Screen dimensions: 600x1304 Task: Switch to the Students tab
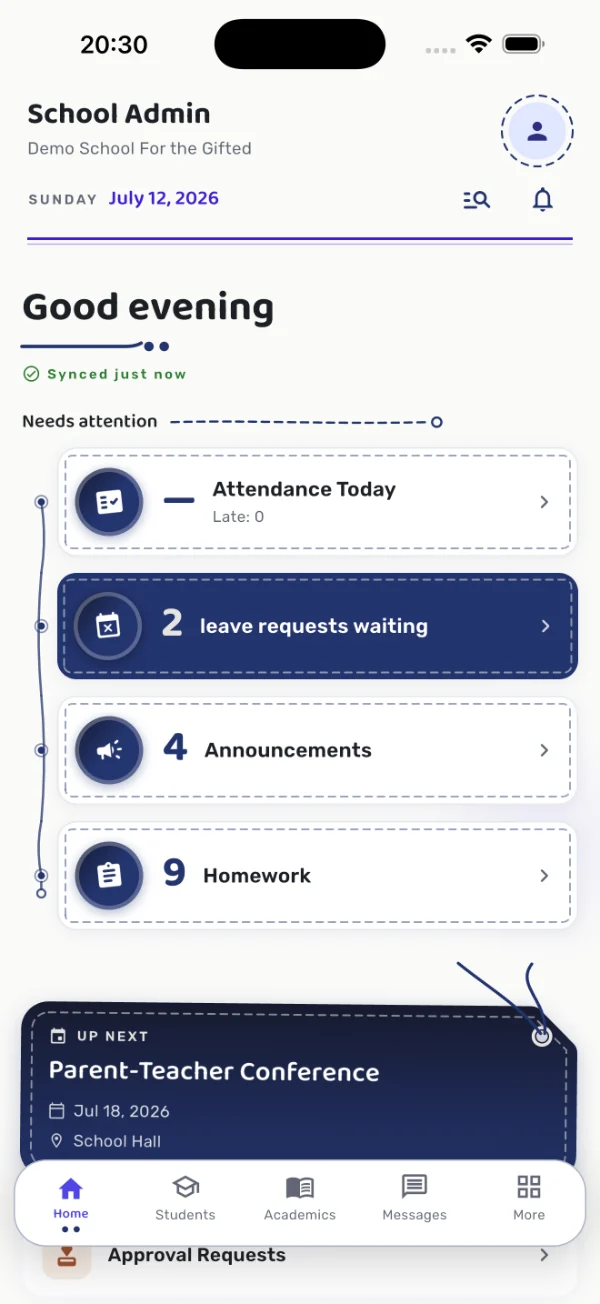pos(185,1198)
